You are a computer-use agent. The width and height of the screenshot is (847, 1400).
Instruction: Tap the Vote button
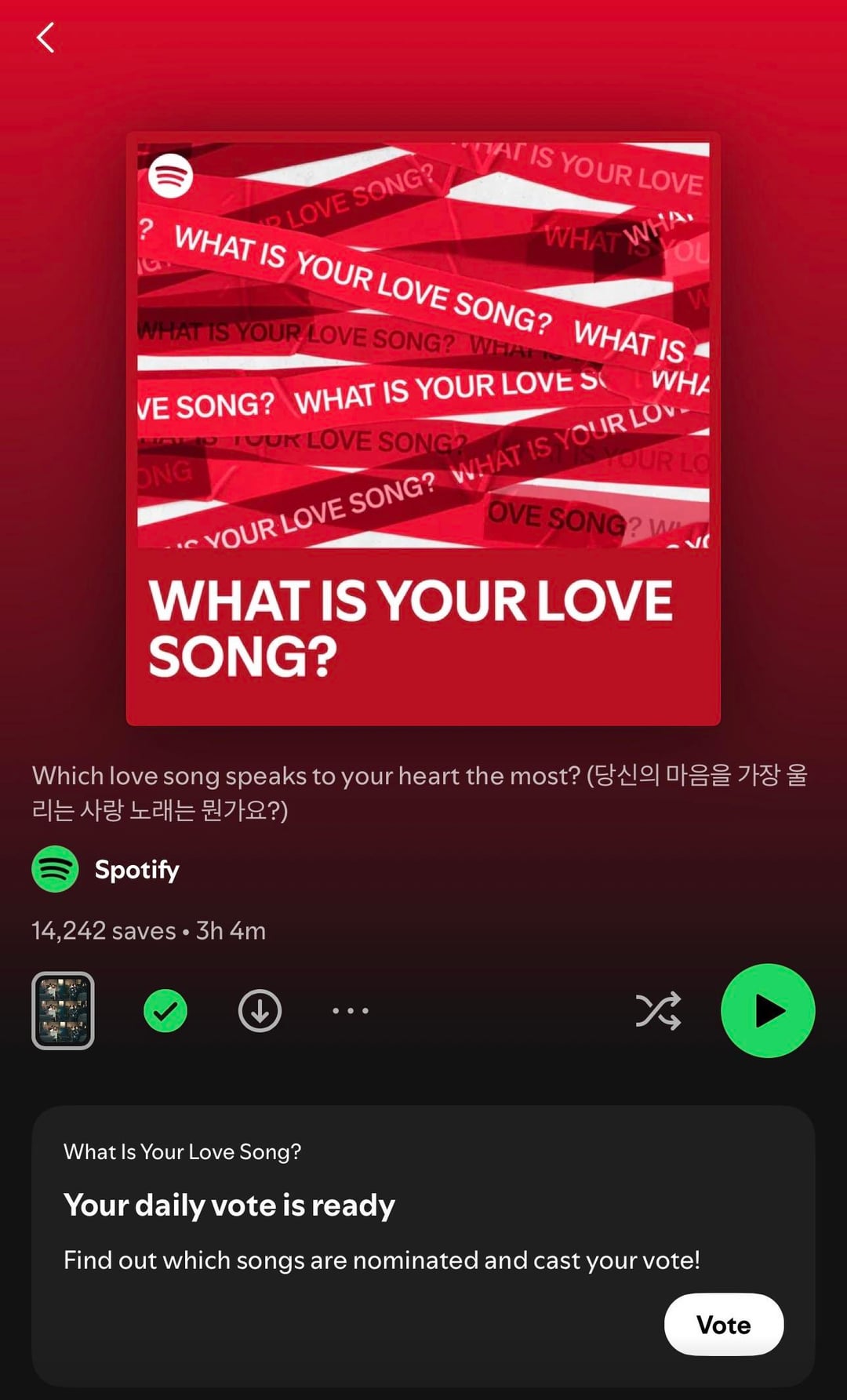(723, 1324)
